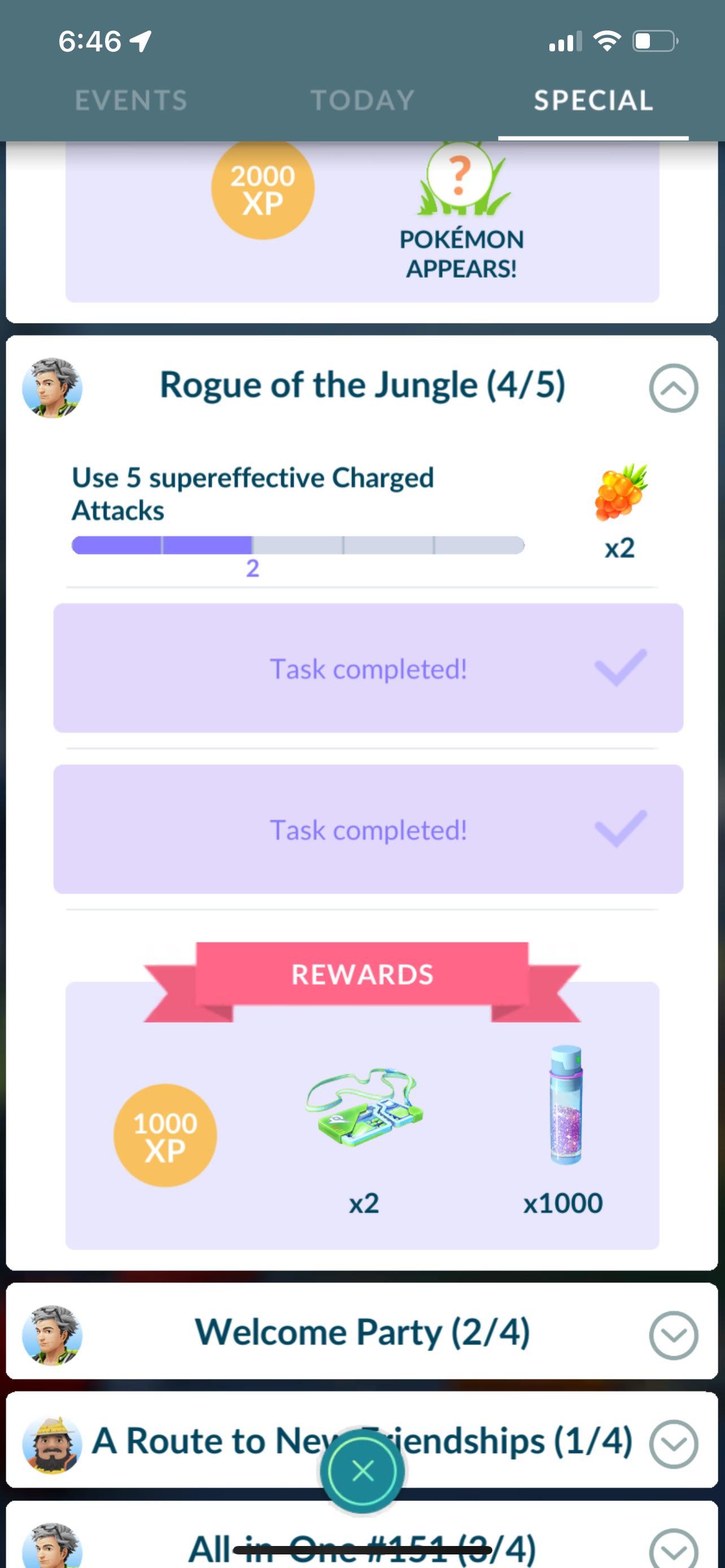Expand A Route to New Friendships quest
This screenshot has width=725, height=1568.
(x=673, y=1443)
